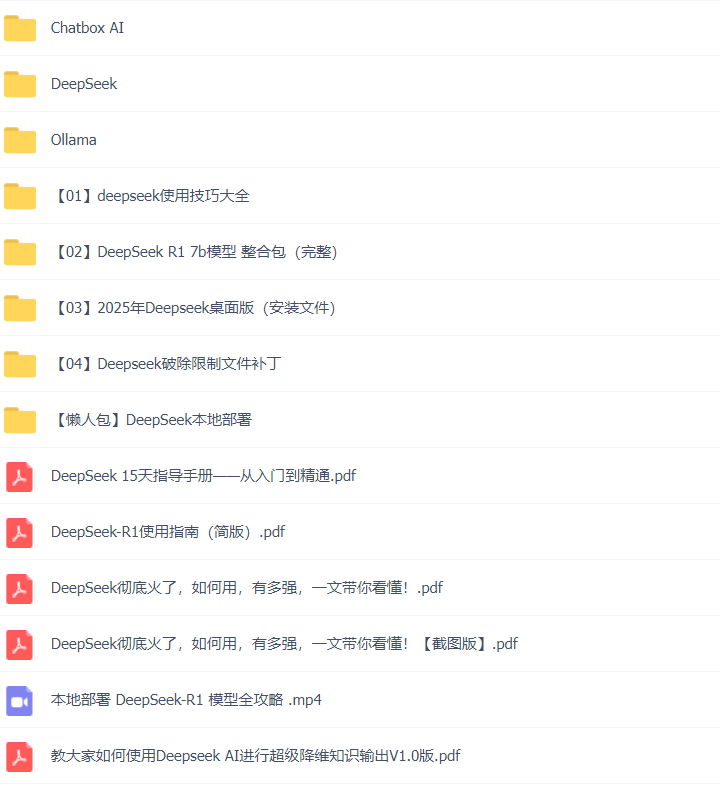Open the DeepSeek folder
The height and width of the screenshot is (785, 720).
point(84,84)
